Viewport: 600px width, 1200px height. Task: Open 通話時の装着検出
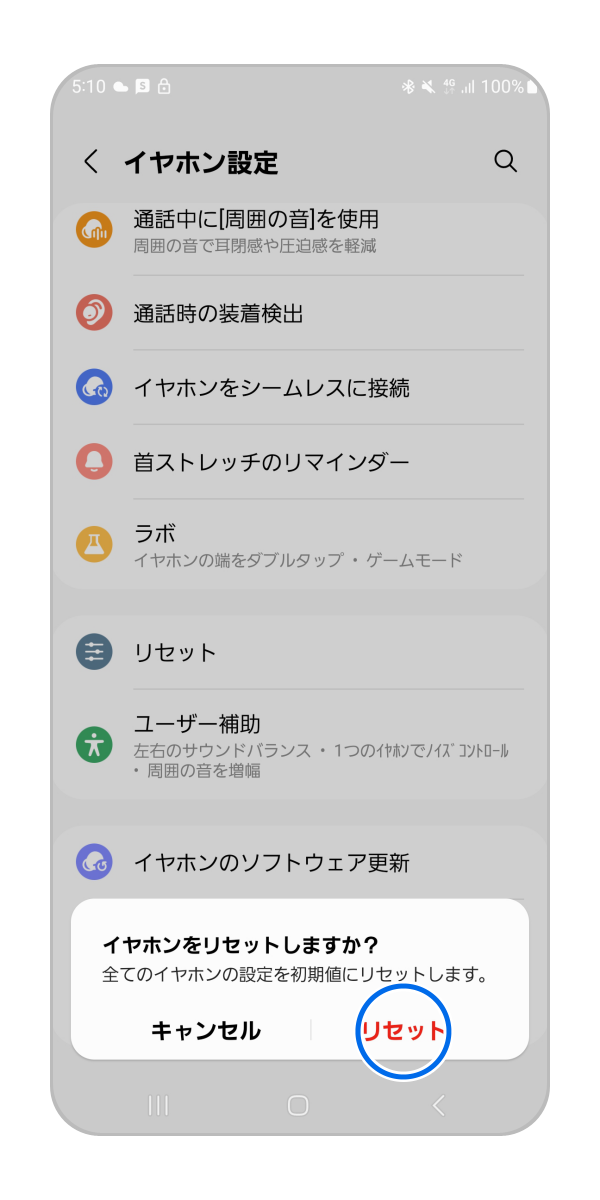point(300,314)
